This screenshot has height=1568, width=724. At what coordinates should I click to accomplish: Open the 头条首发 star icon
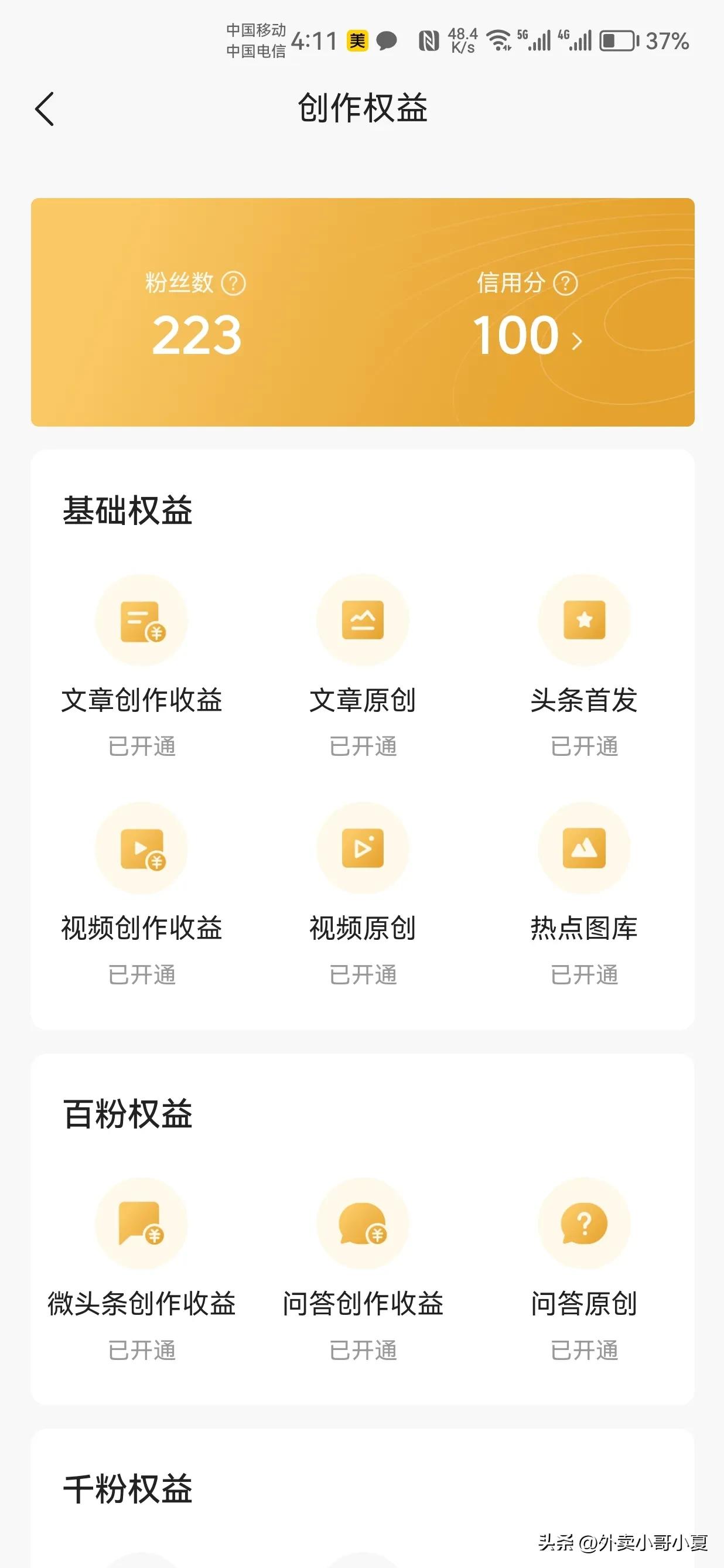coord(584,619)
